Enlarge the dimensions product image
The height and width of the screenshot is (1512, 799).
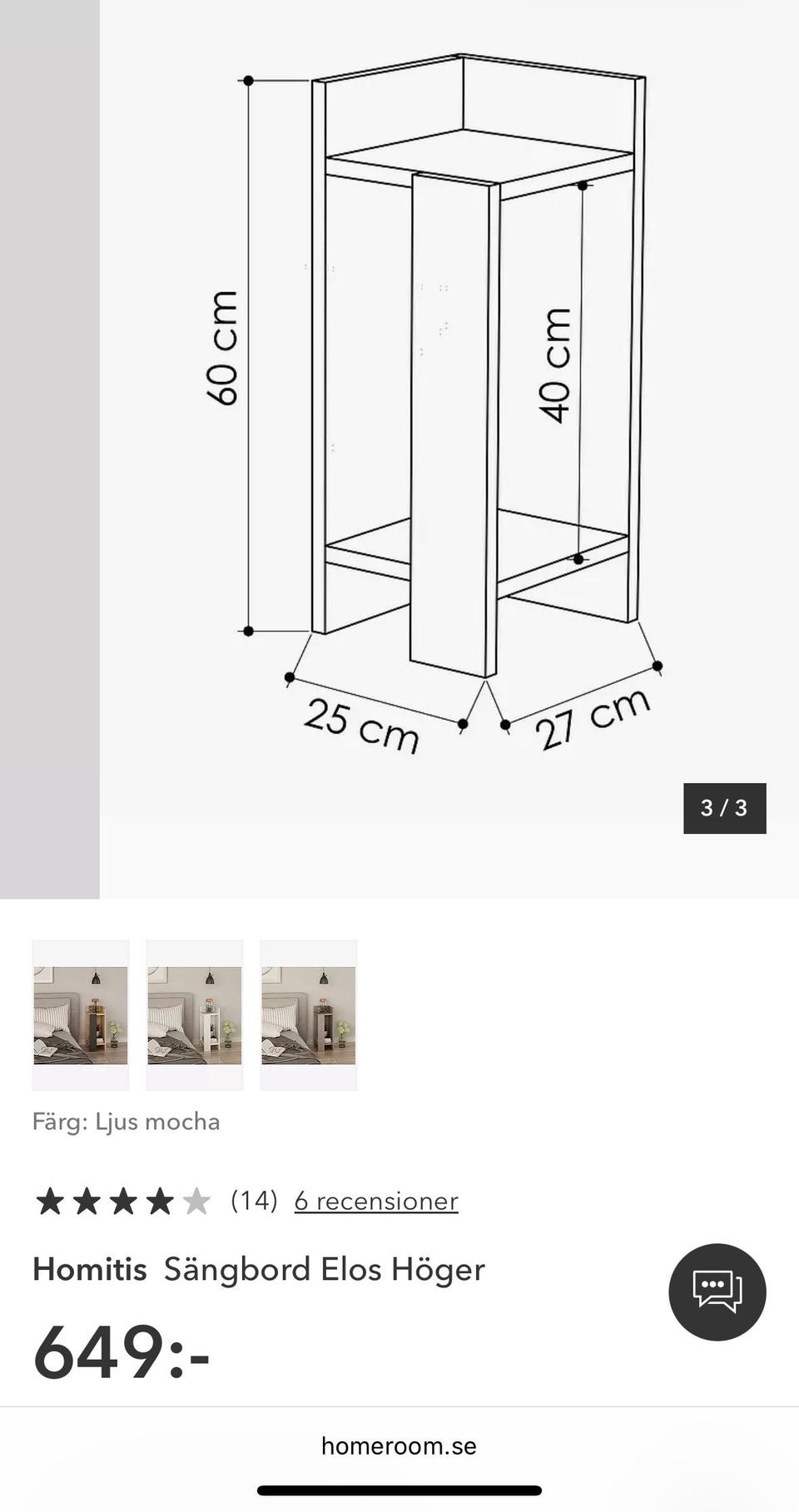449,449
